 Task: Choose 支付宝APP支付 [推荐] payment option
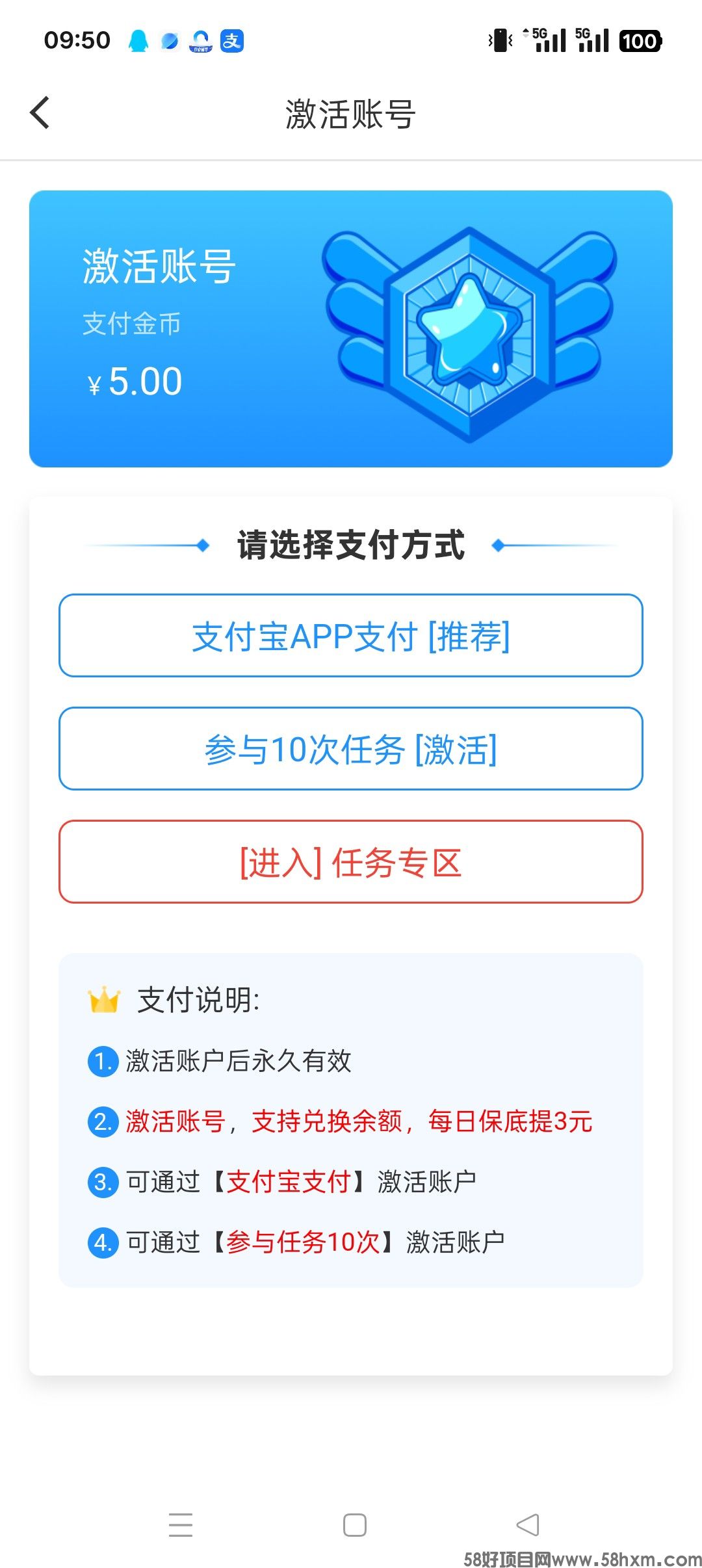click(351, 636)
